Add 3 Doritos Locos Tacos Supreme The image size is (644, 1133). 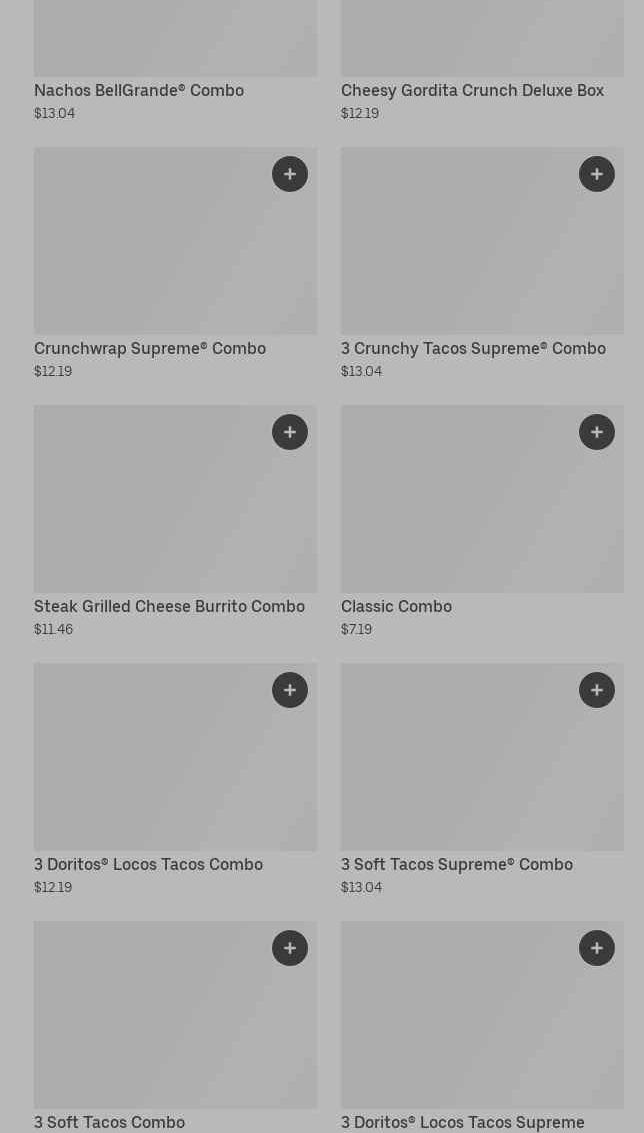[x=597, y=948]
